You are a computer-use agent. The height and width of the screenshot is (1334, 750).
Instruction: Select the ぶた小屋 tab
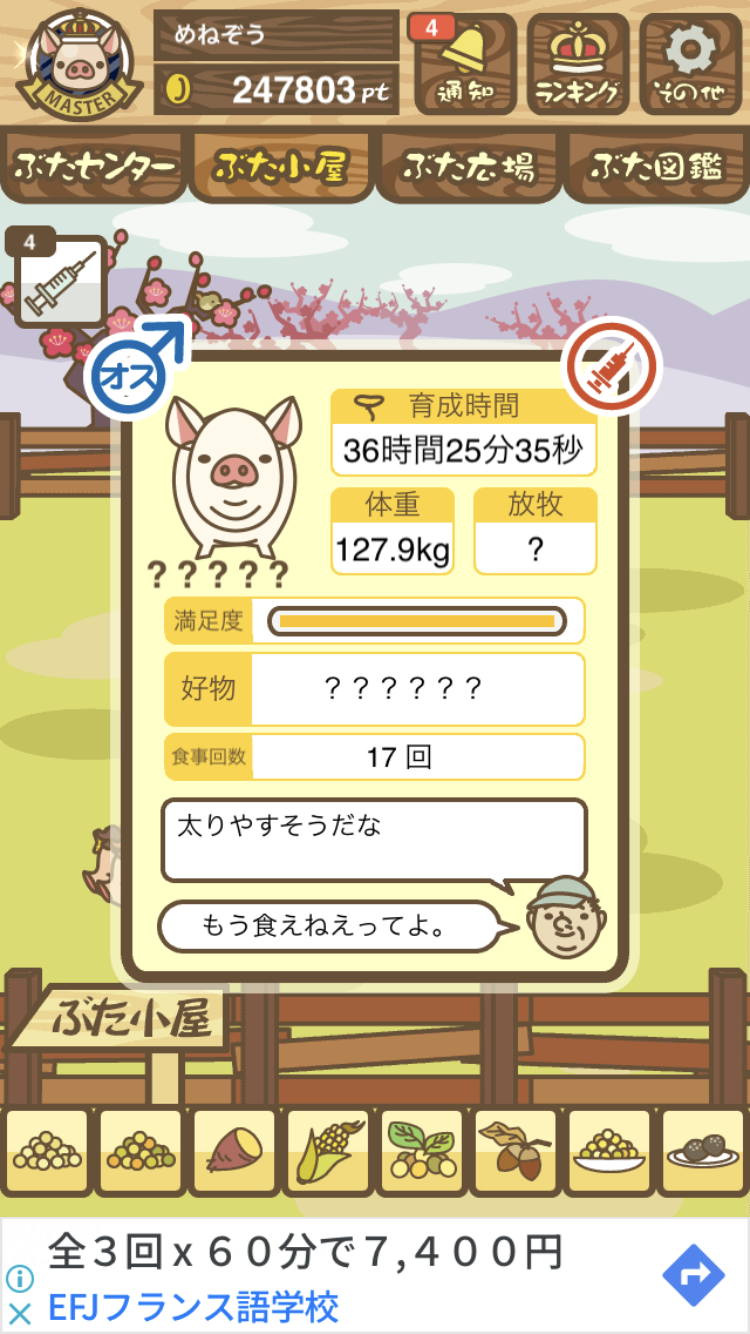pyautogui.click(x=281, y=167)
